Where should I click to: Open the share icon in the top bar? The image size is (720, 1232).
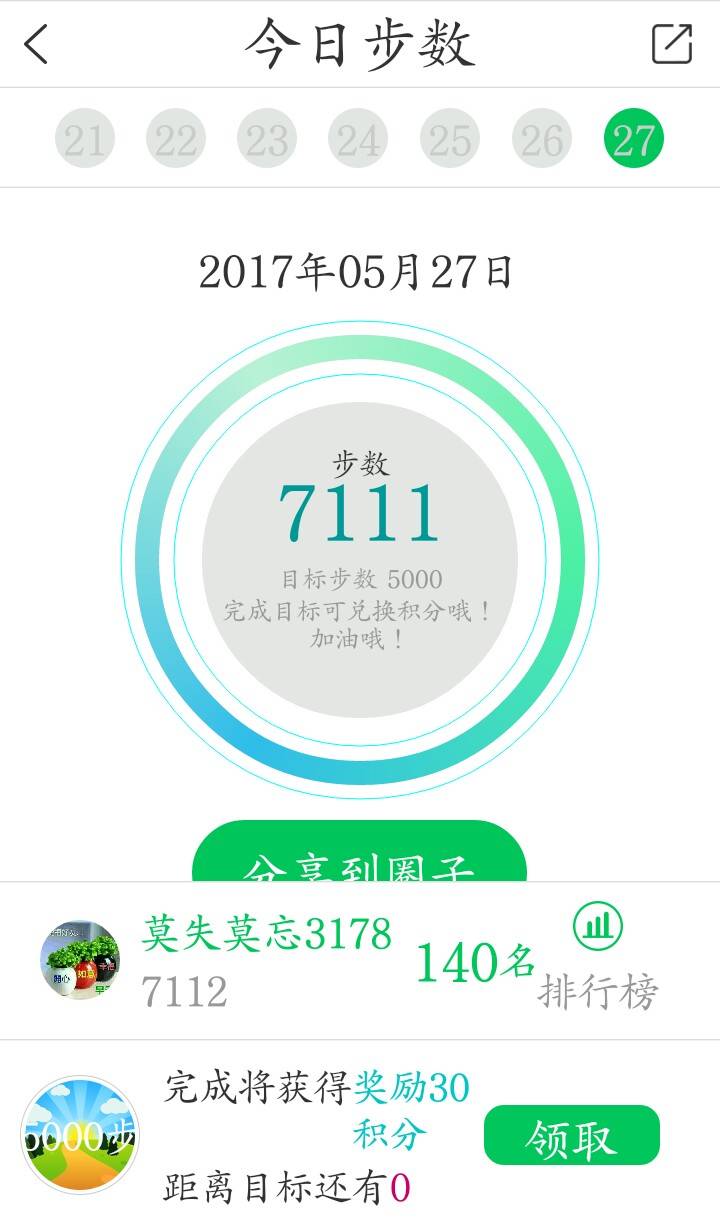pos(671,44)
